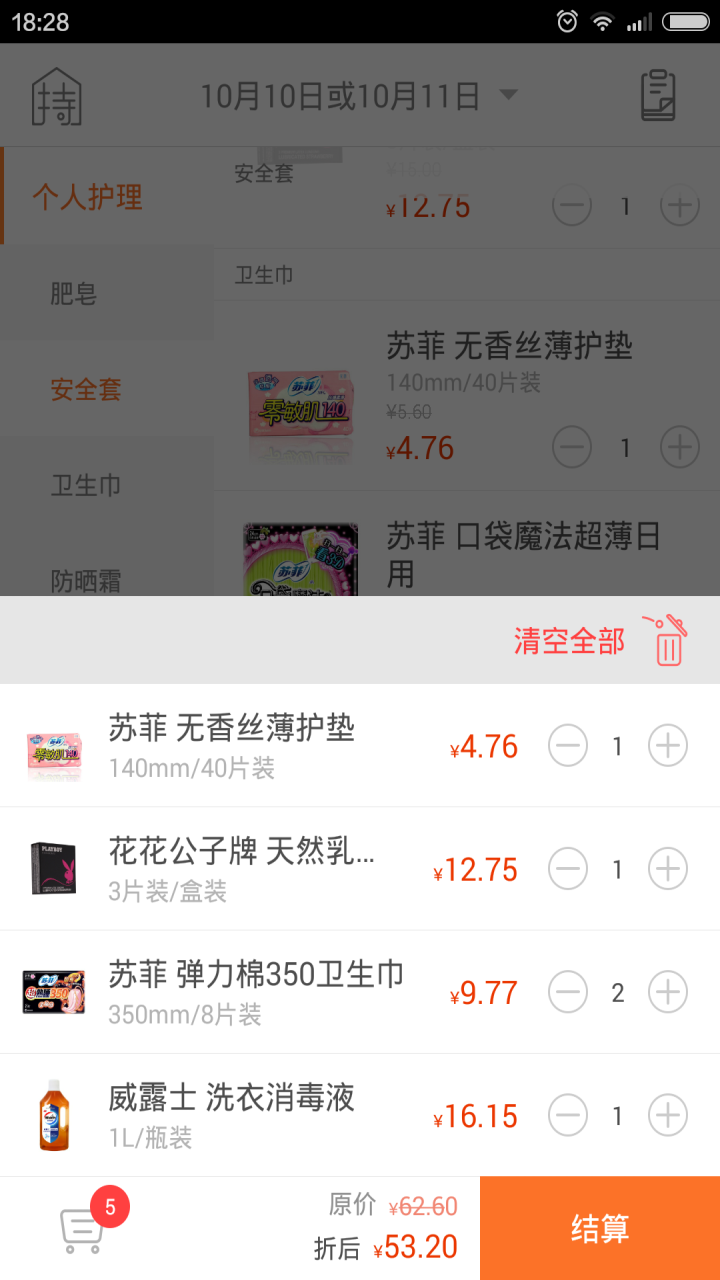The image size is (720, 1280).
Task: Reduce quantity of 威露士 洗衣消毒液
Action: coord(568,1115)
